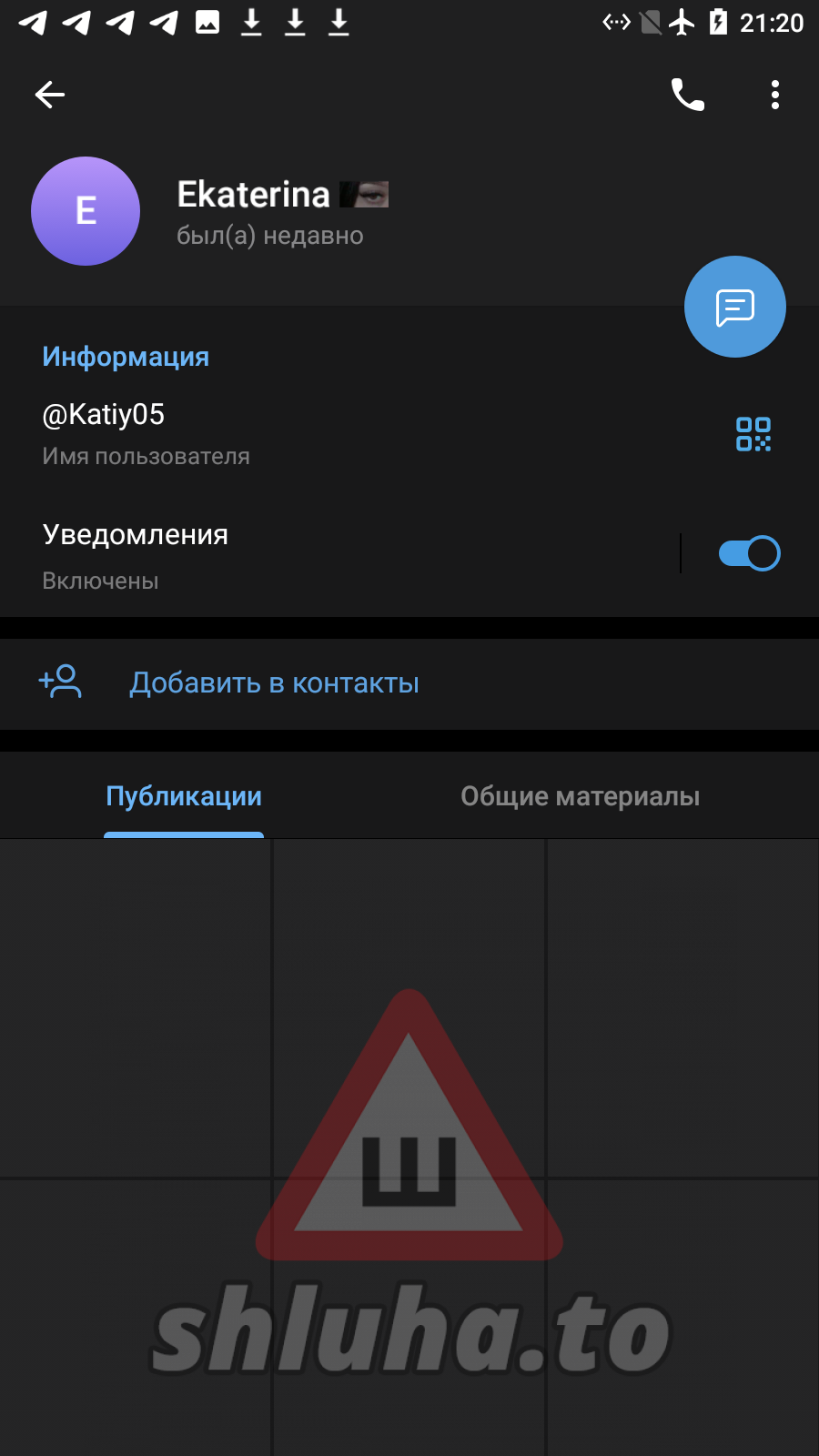Tap the @Katiy05 username row
Image resolution: width=819 pixels, height=1456 pixels.
(273, 433)
